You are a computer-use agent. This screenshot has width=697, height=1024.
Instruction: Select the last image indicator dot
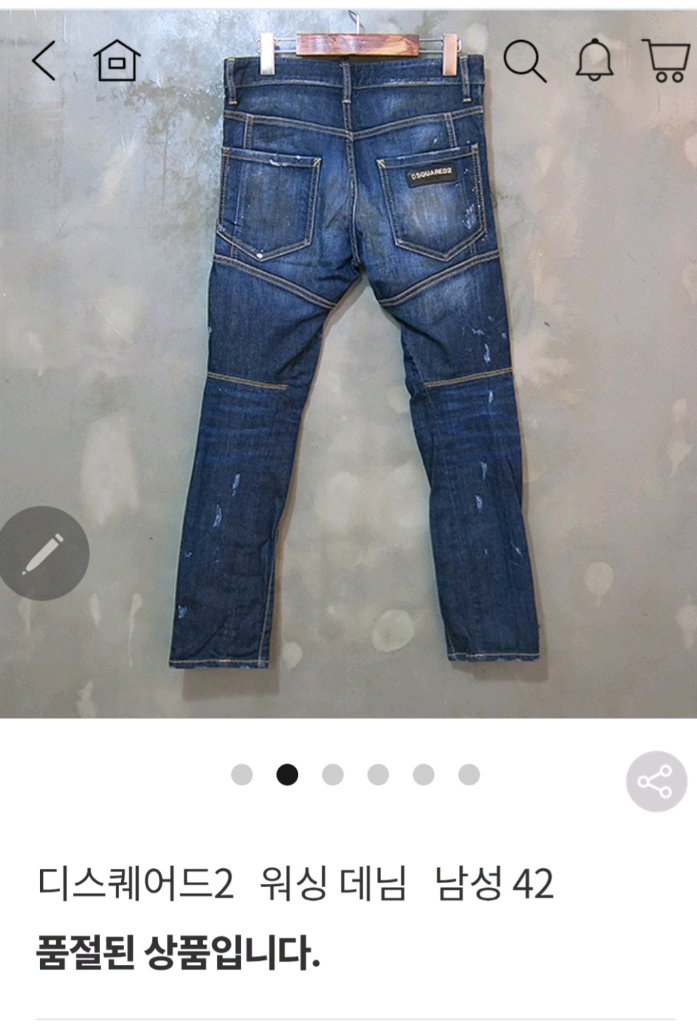point(469,775)
